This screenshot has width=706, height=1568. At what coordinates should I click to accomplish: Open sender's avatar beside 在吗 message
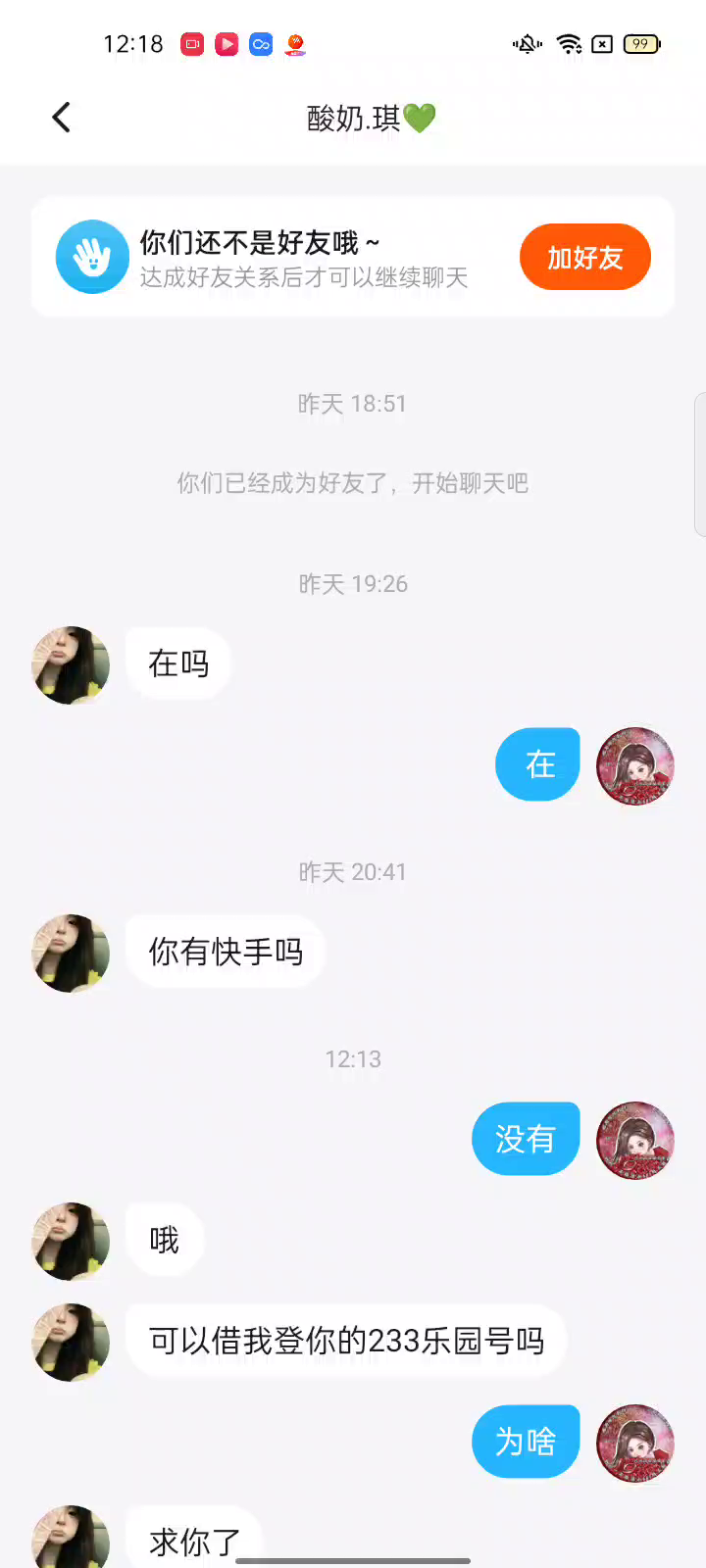pos(71,665)
